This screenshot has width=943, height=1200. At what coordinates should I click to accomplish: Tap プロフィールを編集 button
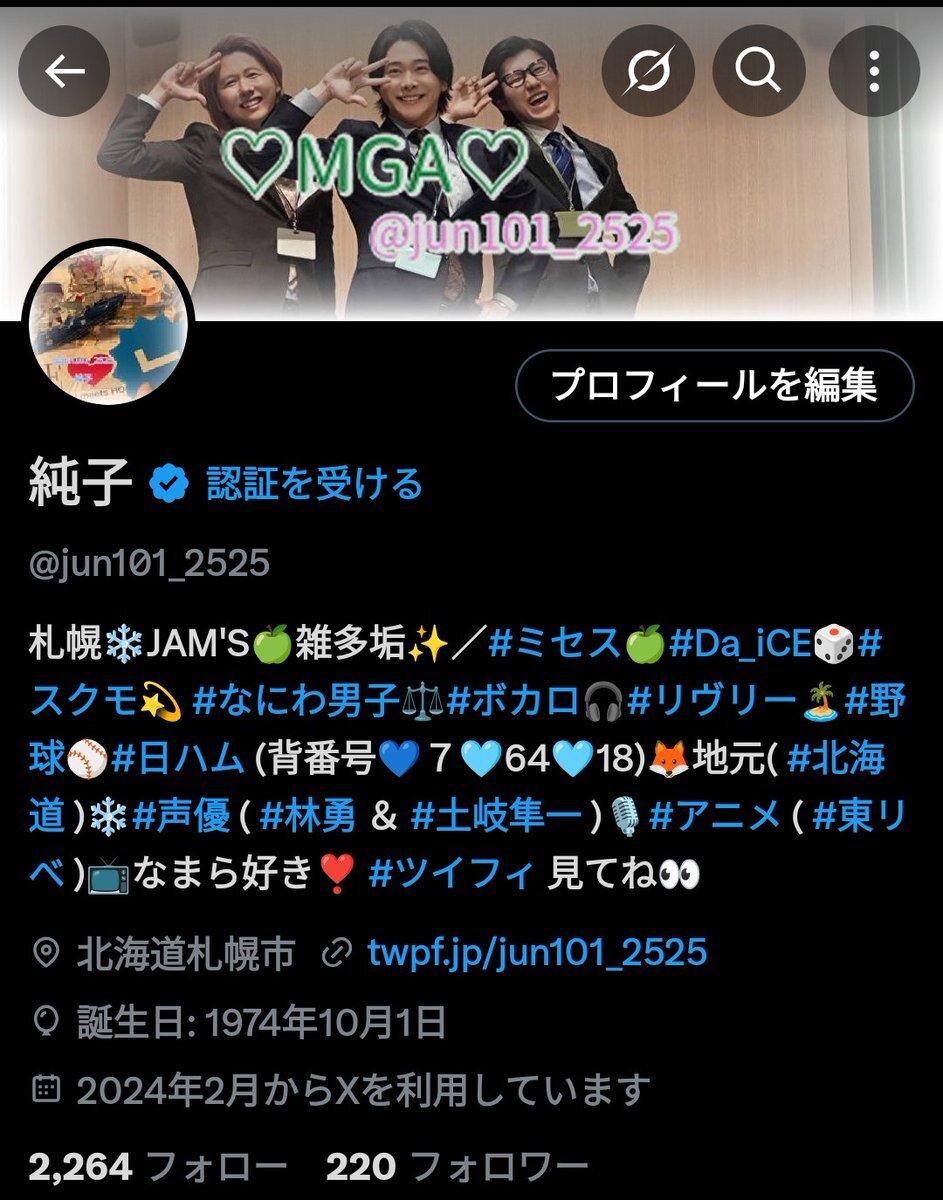pyautogui.click(x=714, y=385)
